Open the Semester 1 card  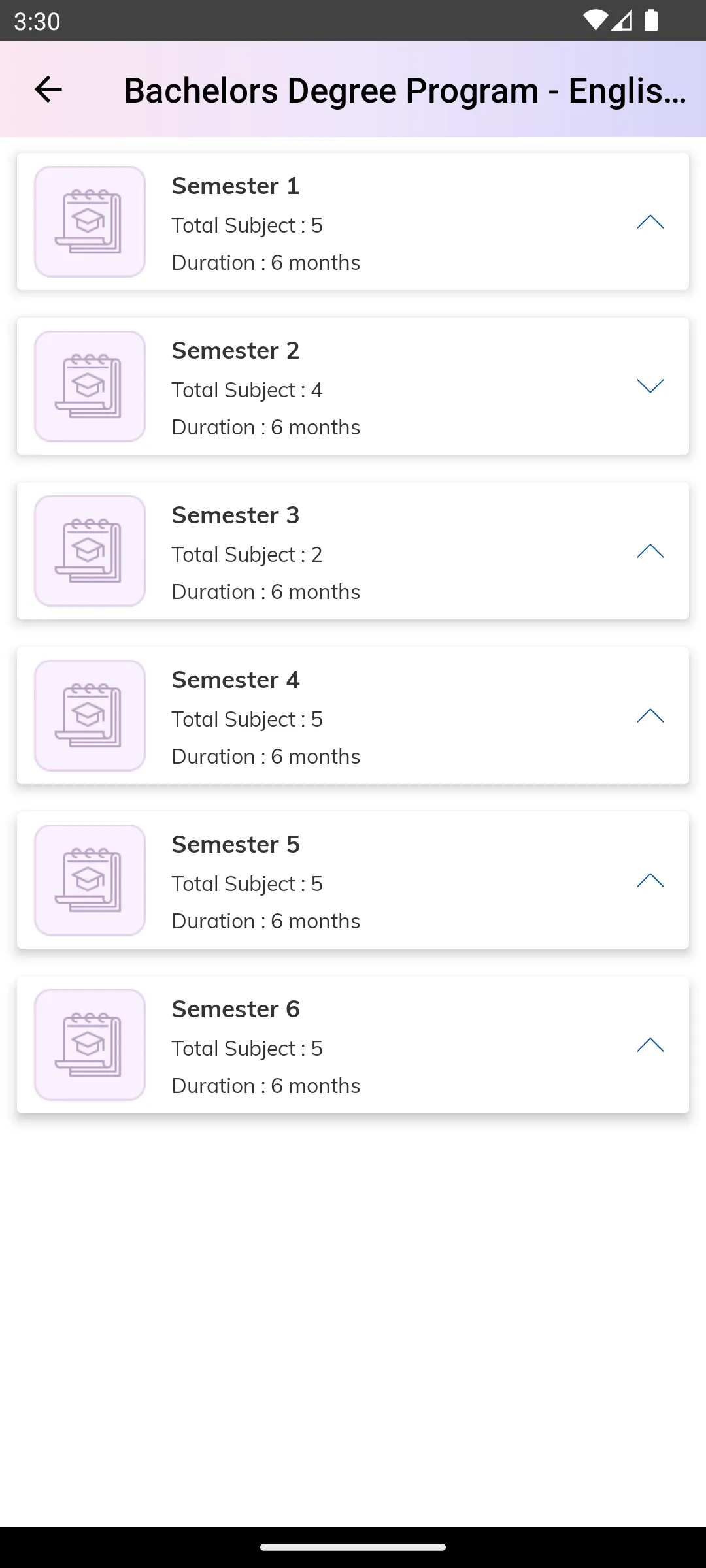[353, 221]
